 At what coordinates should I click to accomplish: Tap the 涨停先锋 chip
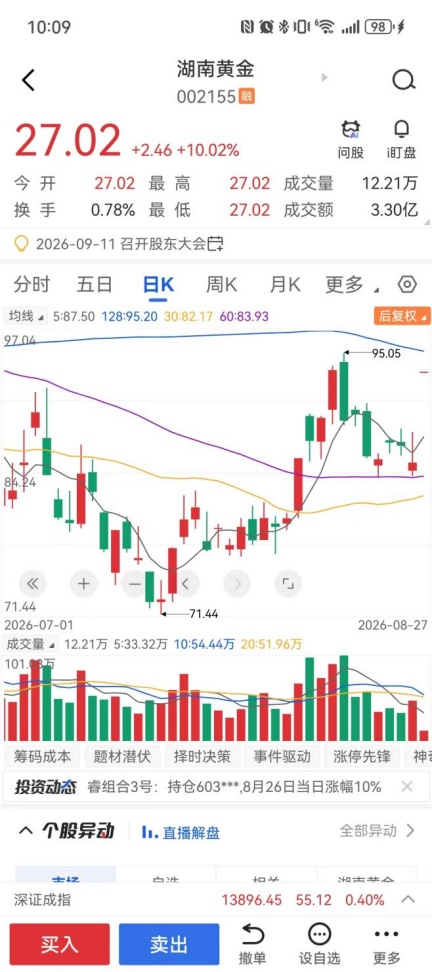click(x=362, y=756)
